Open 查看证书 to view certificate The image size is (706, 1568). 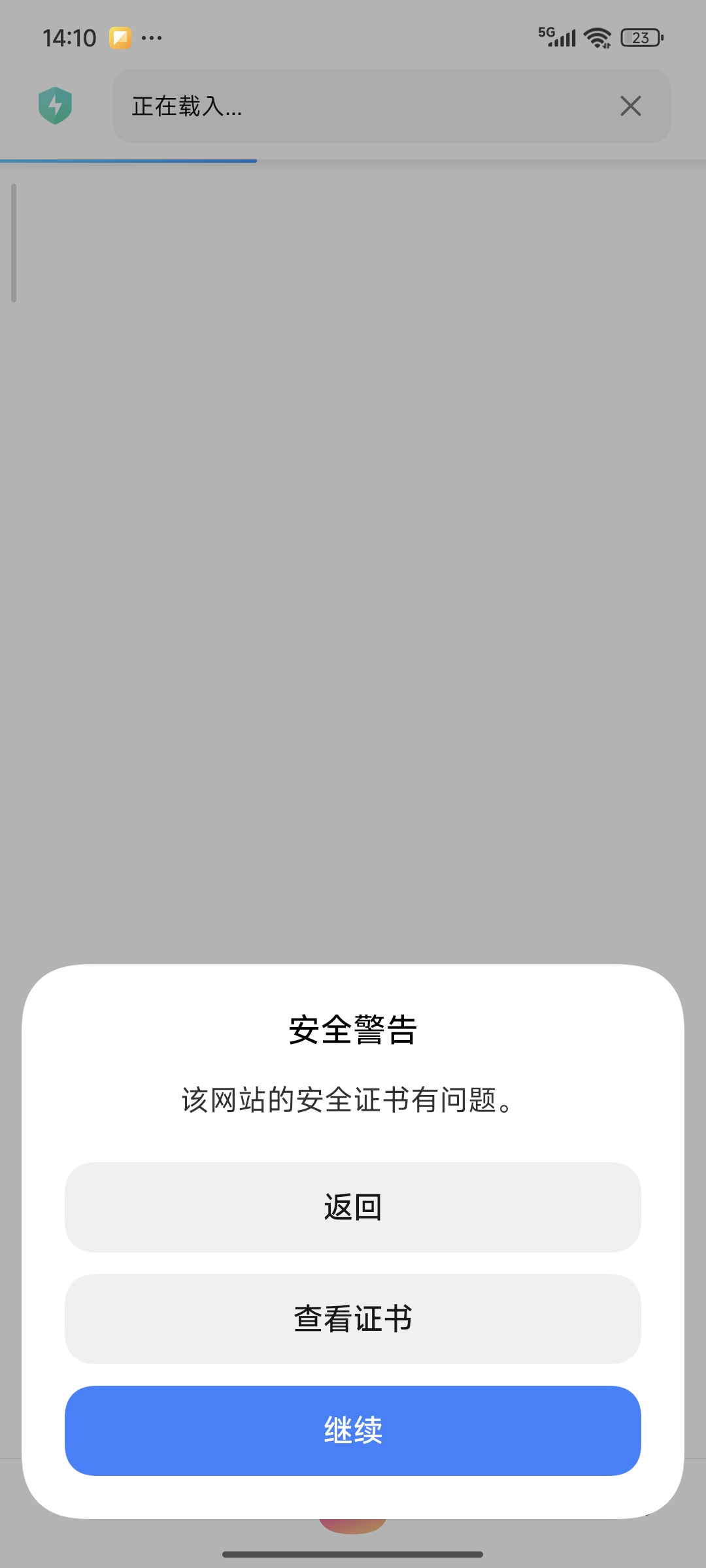coord(353,1318)
